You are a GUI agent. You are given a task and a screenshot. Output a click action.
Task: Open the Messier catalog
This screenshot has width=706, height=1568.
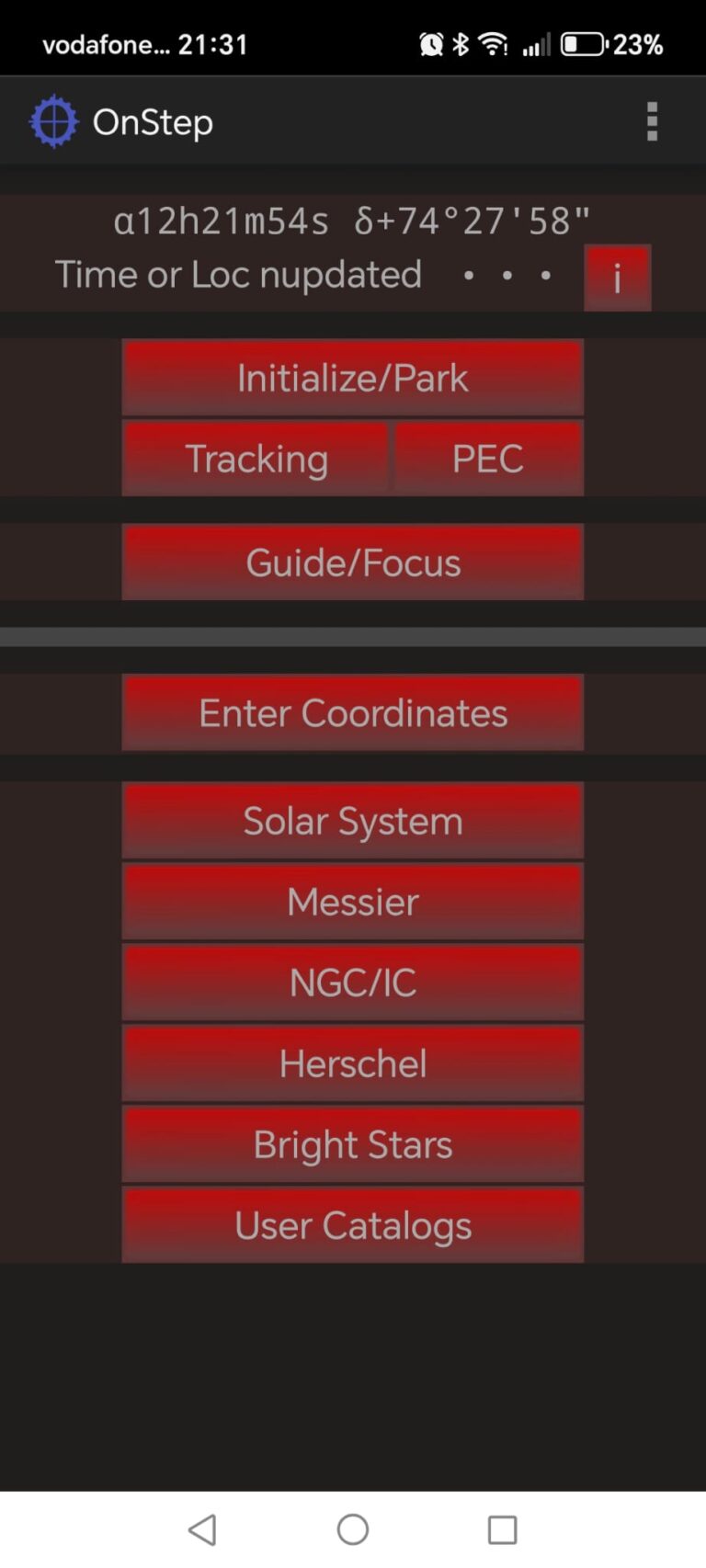tap(353, 902)
